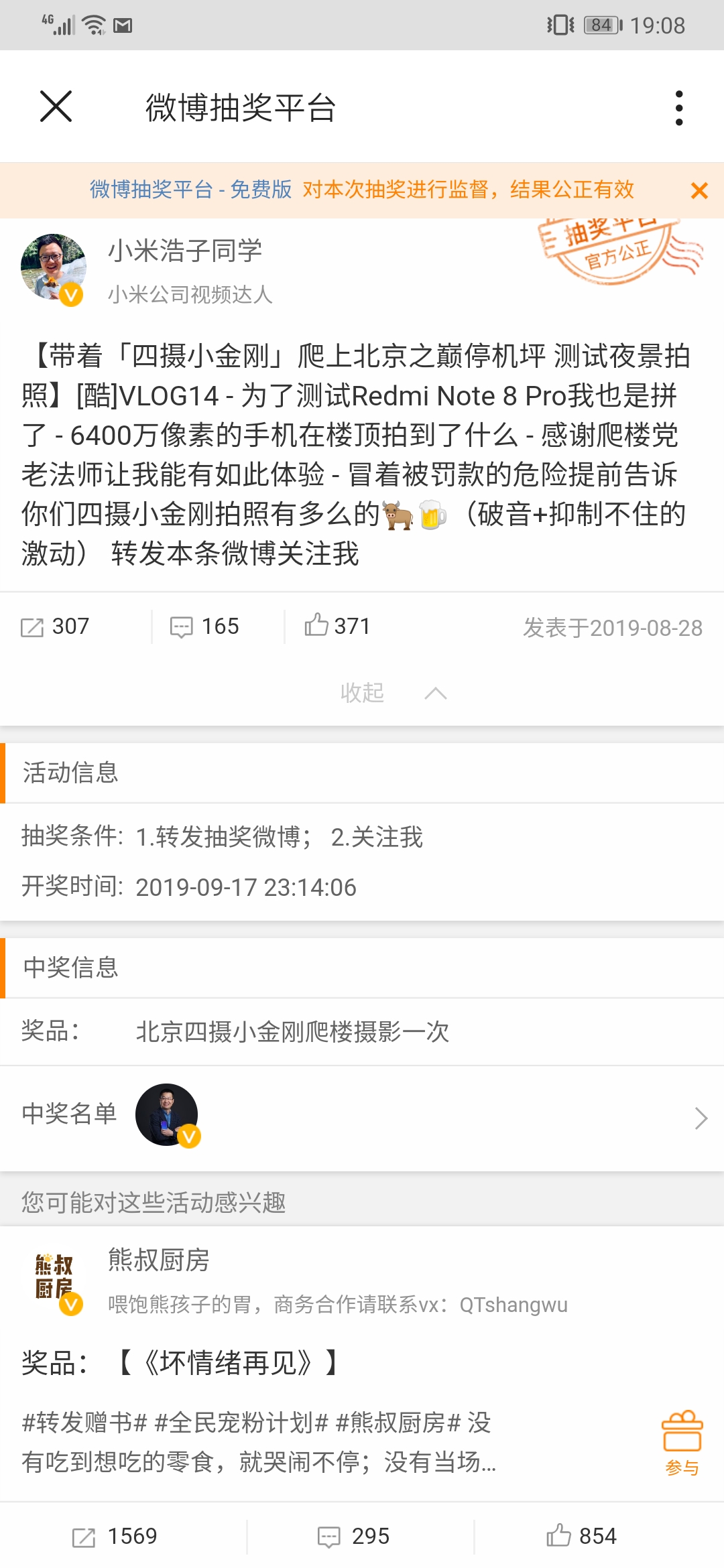Close the 微博抽奖平台 page
Screen dimensions: 724x1568
[56, 107]
